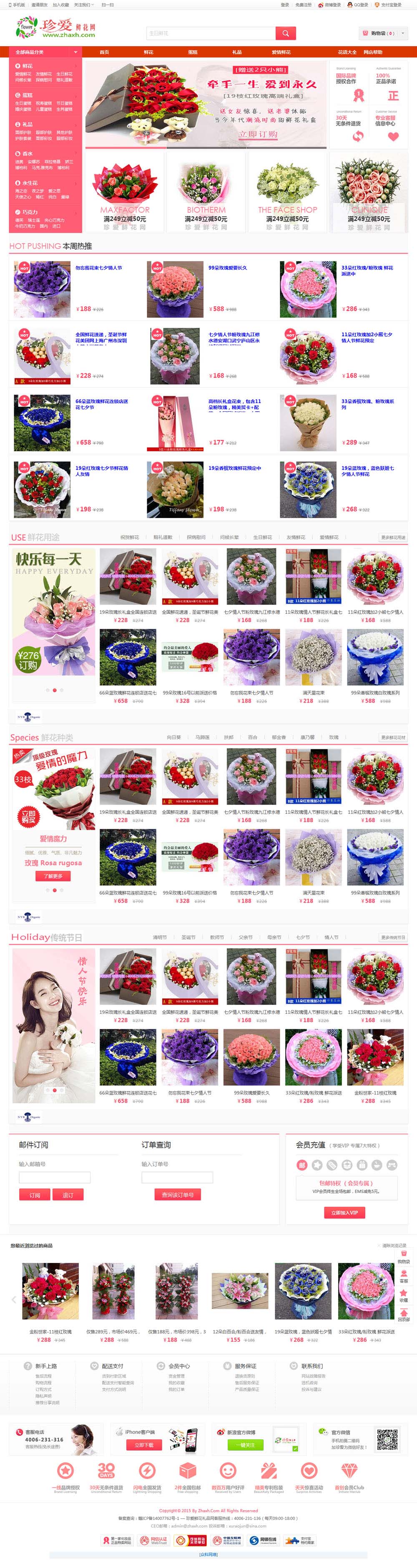Open the 花语大全 navigation item
This screenshot has width=417, height=1568.
click(x=347, y=53)
